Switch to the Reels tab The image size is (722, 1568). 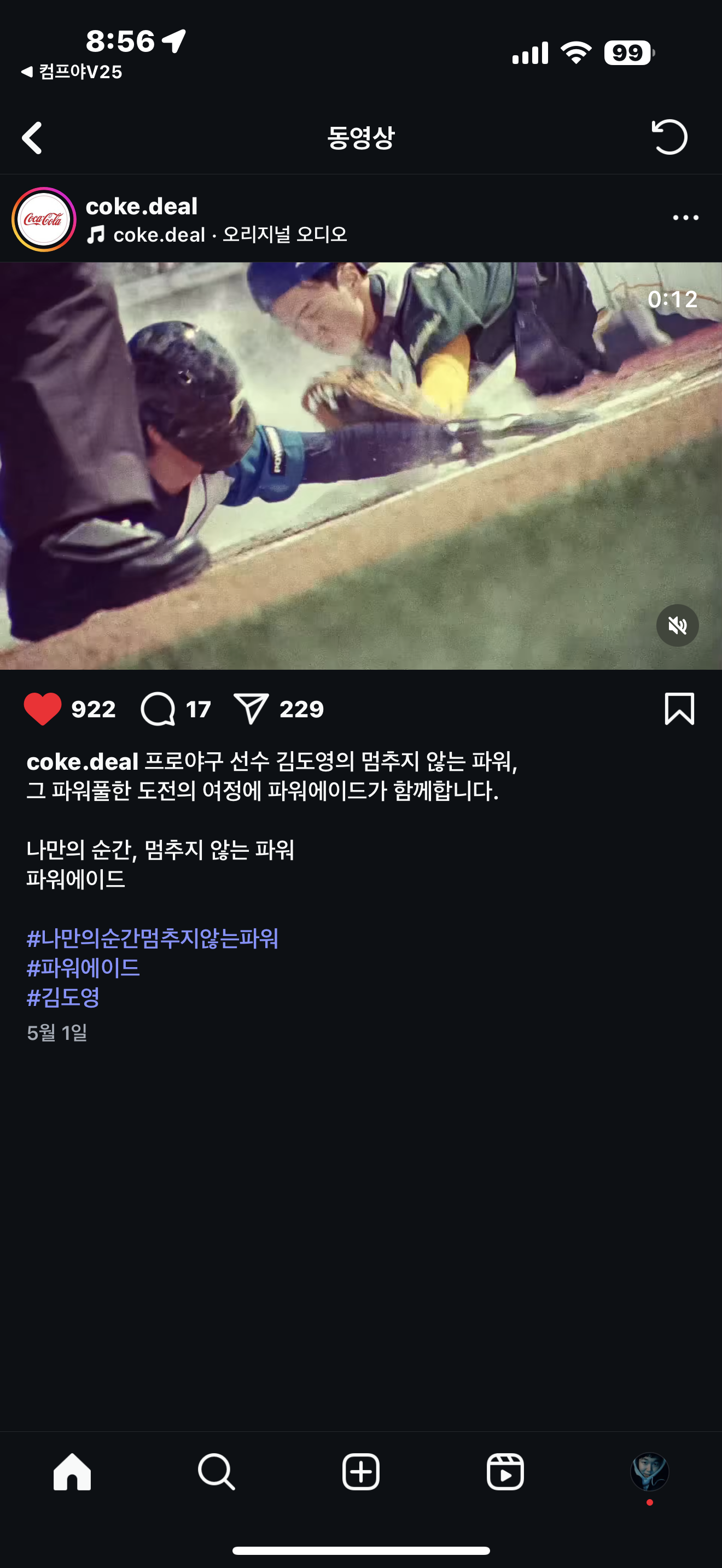[505, 1472]
